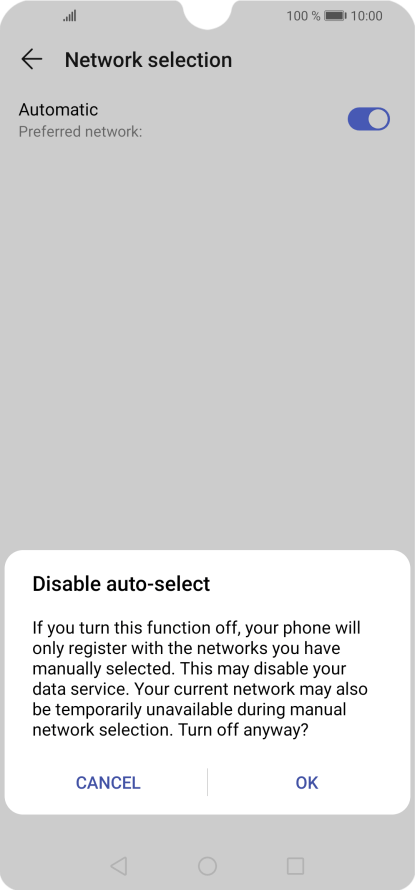Image resolution: width=415 pixels, height=890 pixels.
Task: Open the recent apps view
Action: (x=295, y=866)
